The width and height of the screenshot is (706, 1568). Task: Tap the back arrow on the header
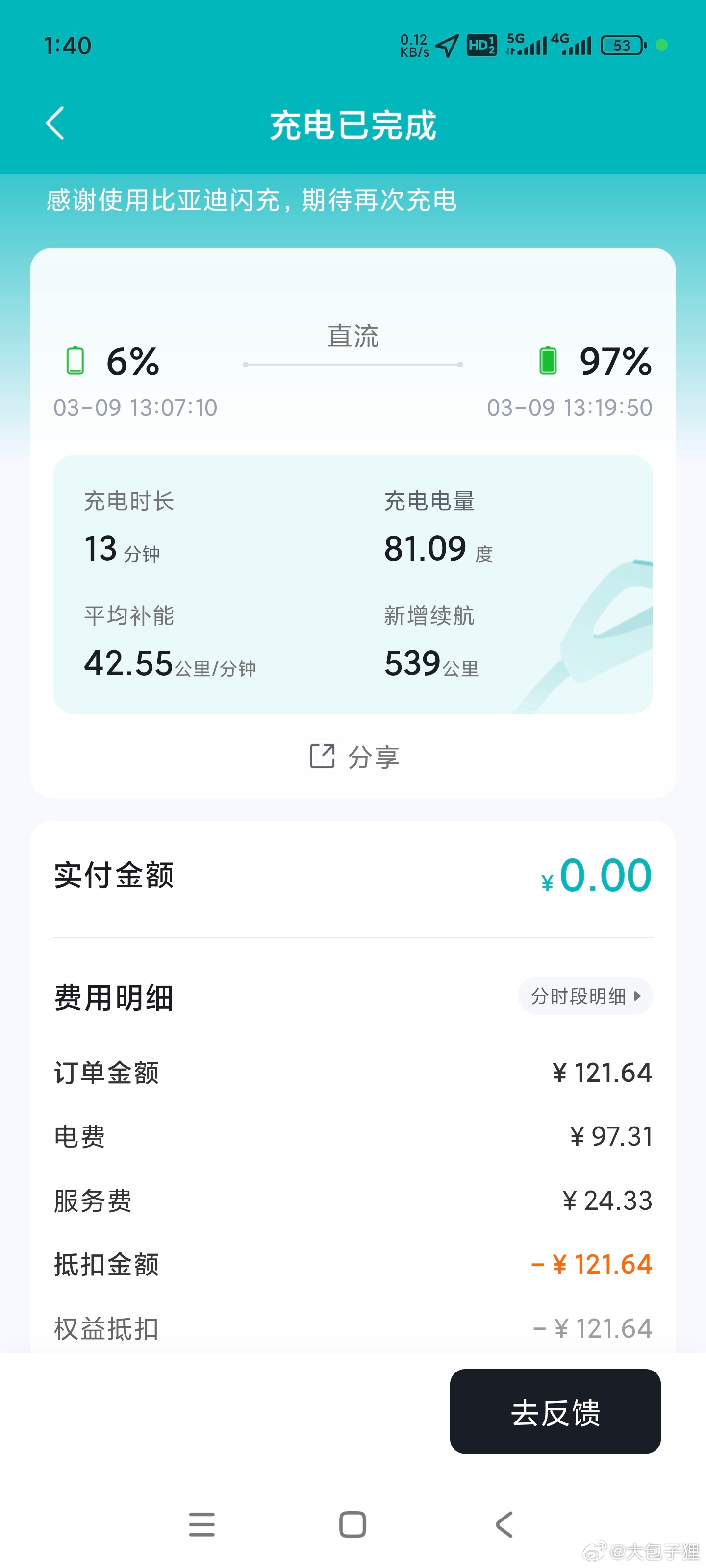tap(55, 123)
